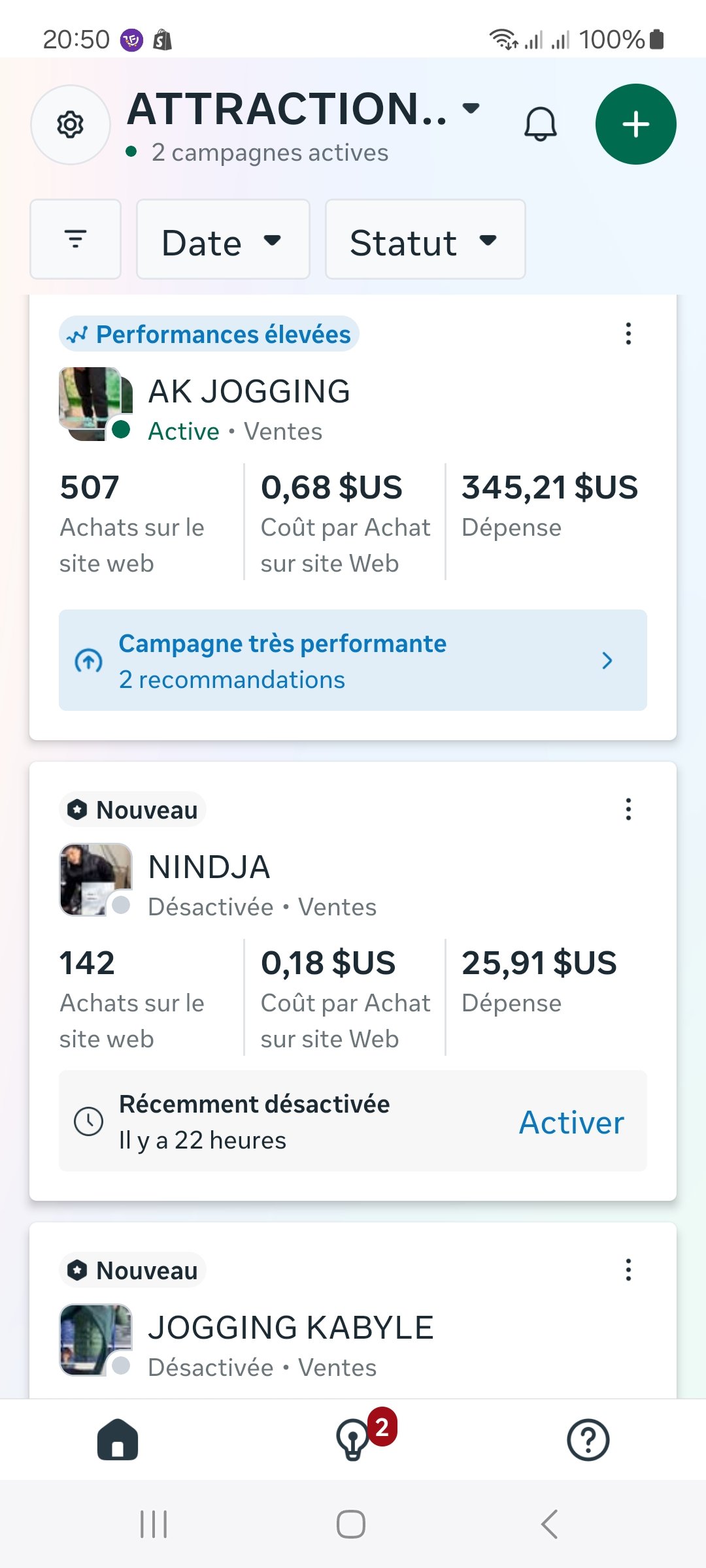Open the notifications bell

pyautogui.click(x=540, y=124)
